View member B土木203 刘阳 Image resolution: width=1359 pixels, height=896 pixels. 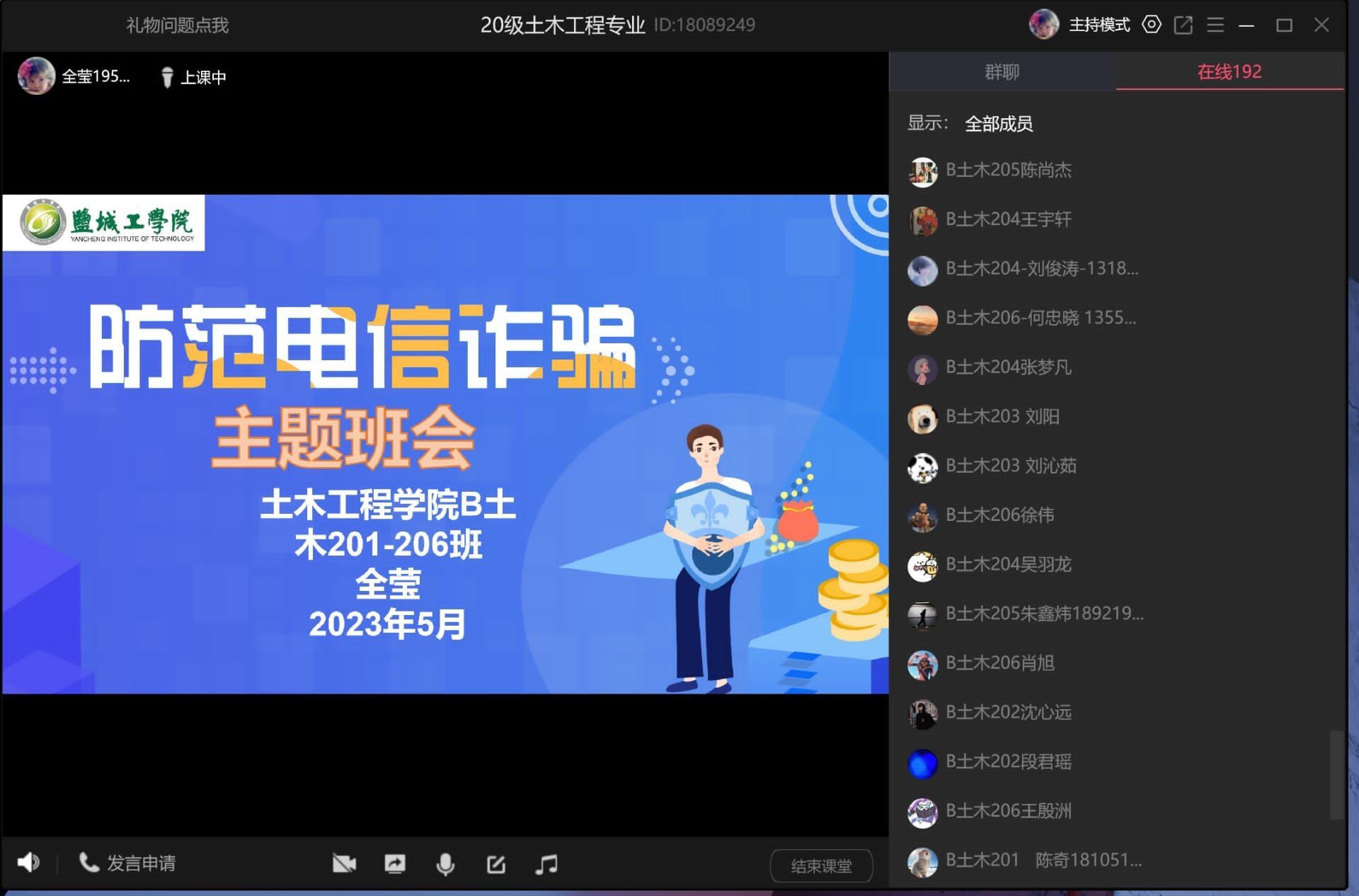click(x=1002, y=416)
